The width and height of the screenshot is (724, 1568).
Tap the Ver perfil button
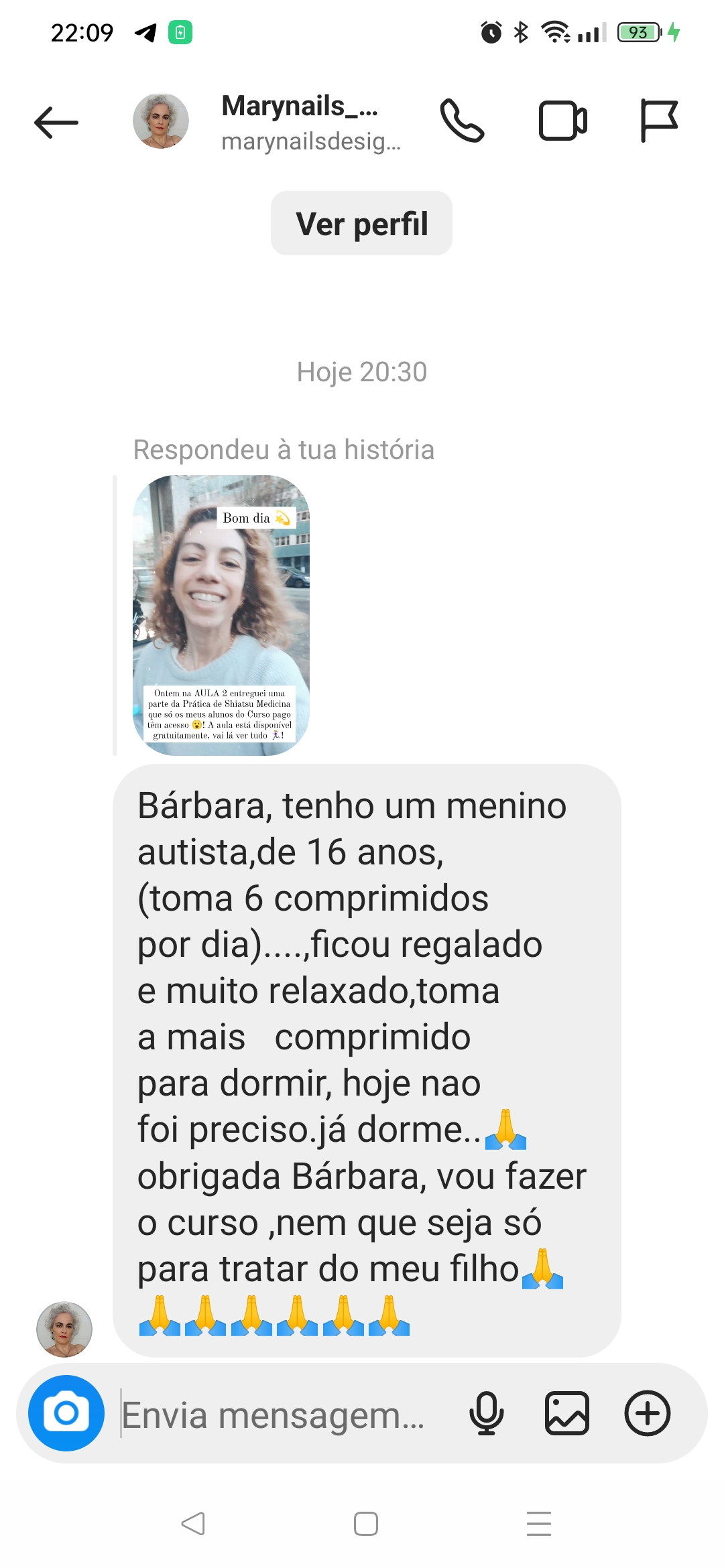pyautogui.click(x=362, y=223)
